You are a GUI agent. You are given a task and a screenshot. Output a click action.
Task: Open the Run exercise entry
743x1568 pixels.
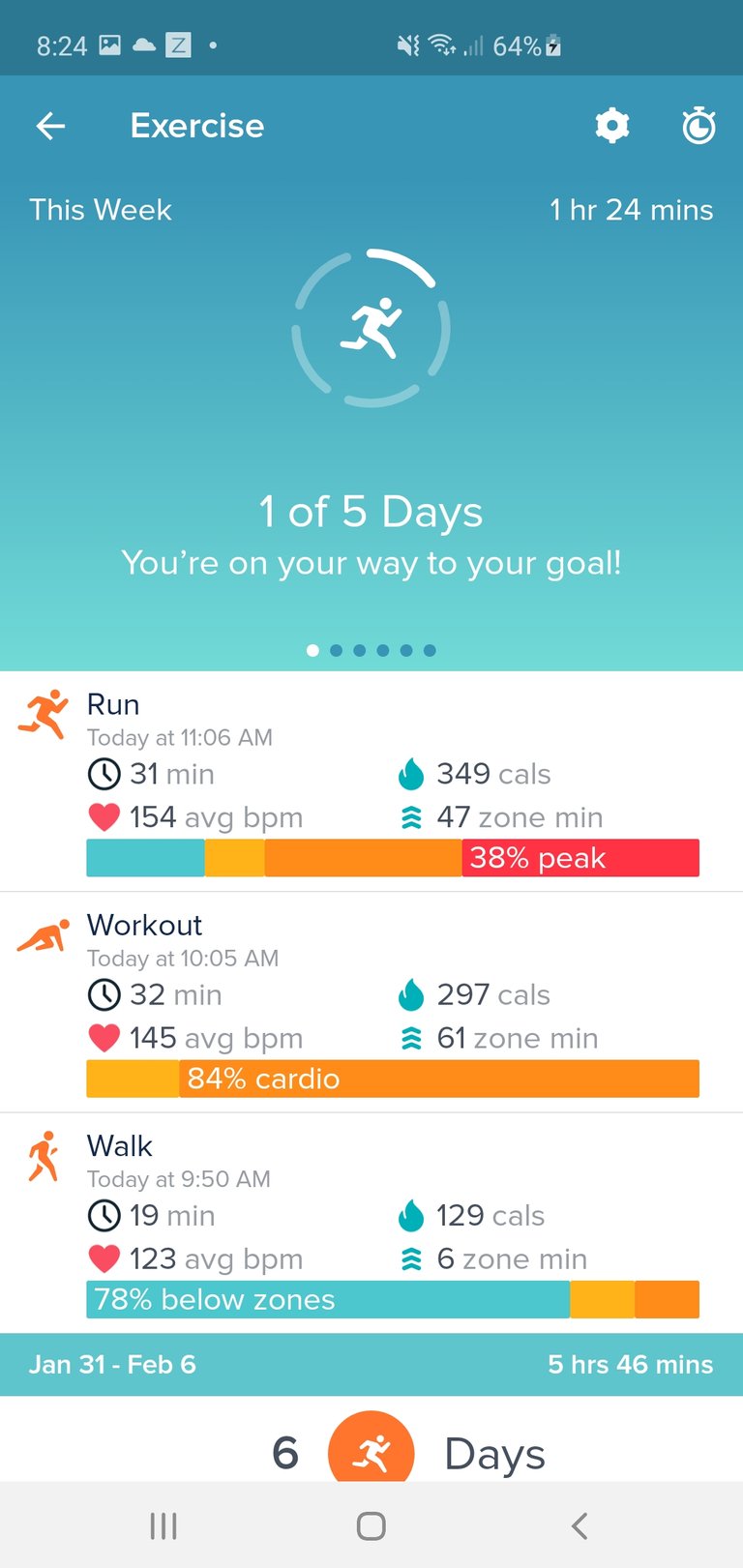pos(371,782)
